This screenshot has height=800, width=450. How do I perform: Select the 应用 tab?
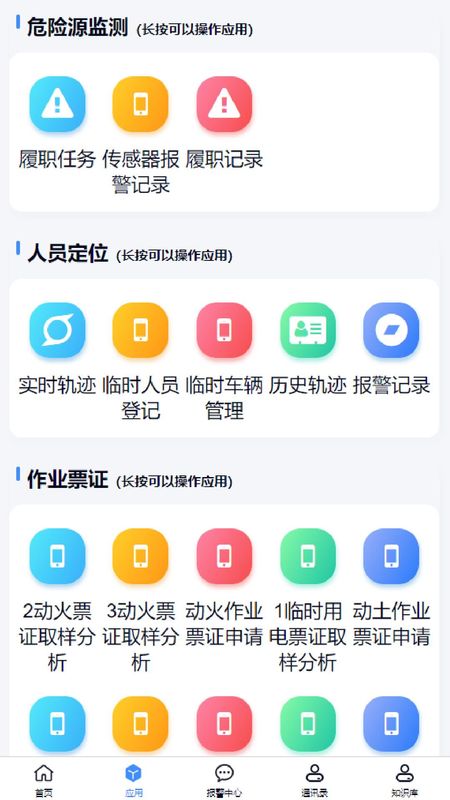click(x=134, y=780)
